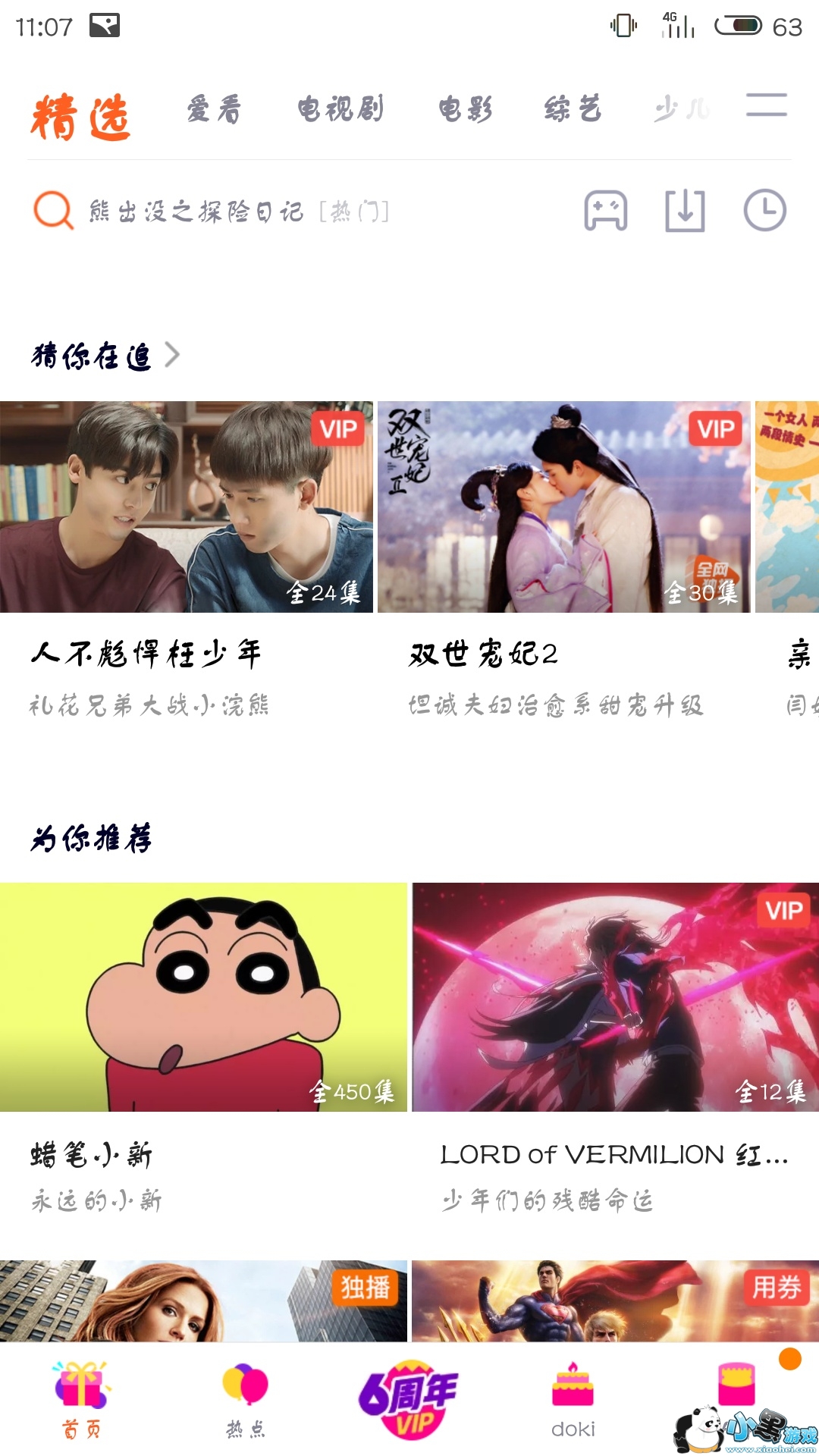Open the video tagged 独播
The height and width of the screenshot is (1456, 819).
pos(203,1301)
